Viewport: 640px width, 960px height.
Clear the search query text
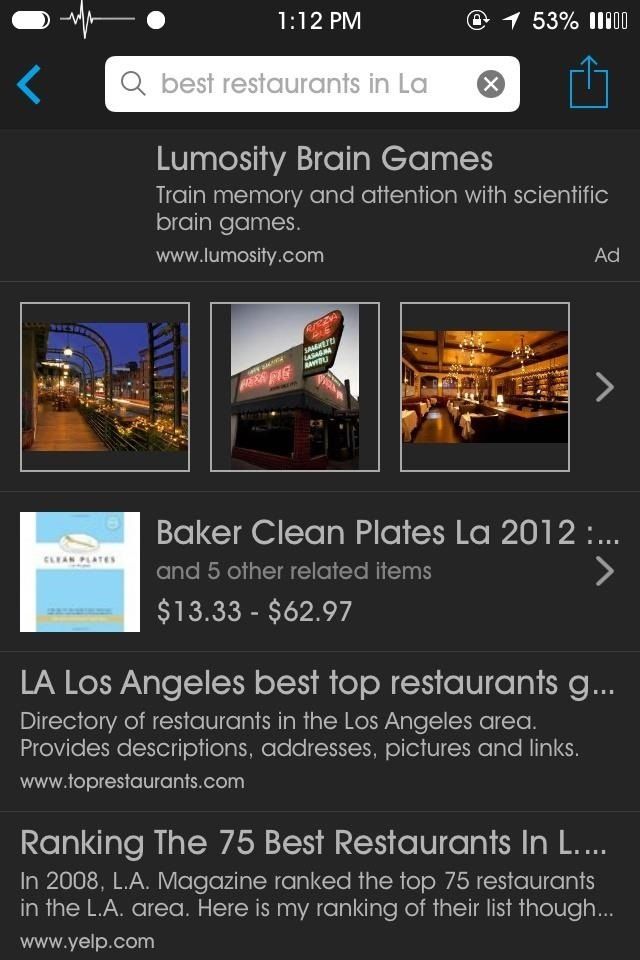point(490,84)
